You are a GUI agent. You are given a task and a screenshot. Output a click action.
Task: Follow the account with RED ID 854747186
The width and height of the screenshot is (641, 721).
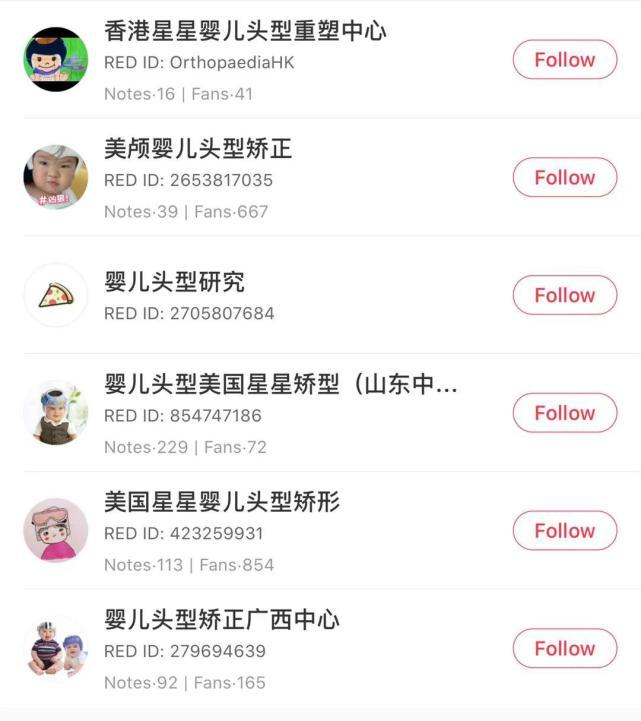565,413
